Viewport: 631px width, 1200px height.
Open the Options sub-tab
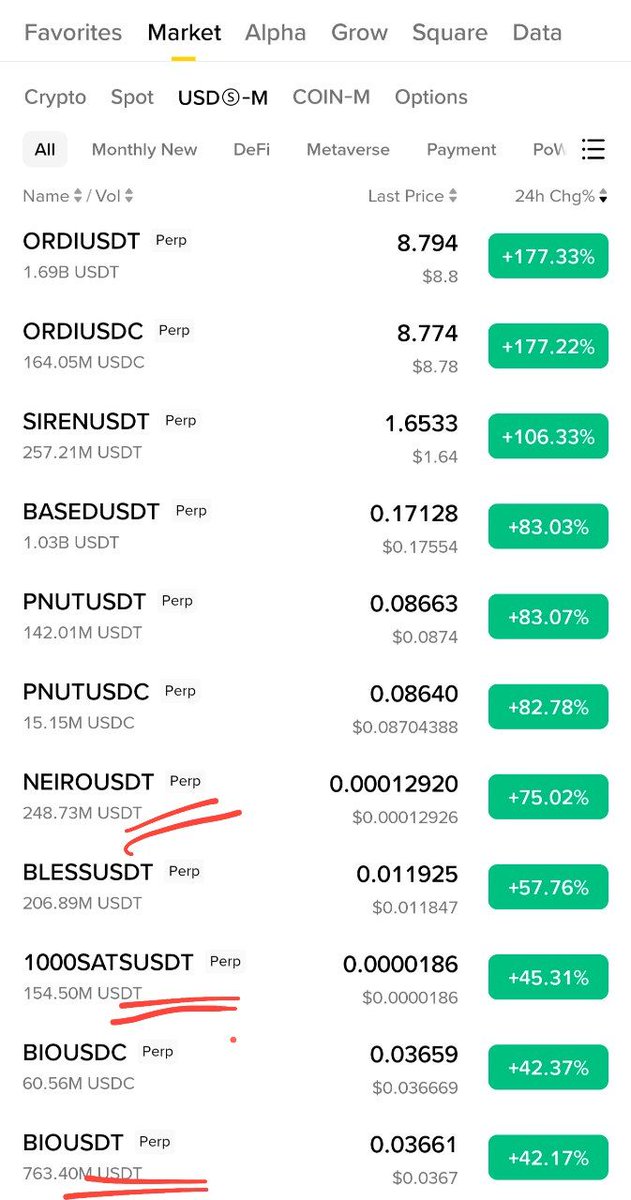coord(431,97)
